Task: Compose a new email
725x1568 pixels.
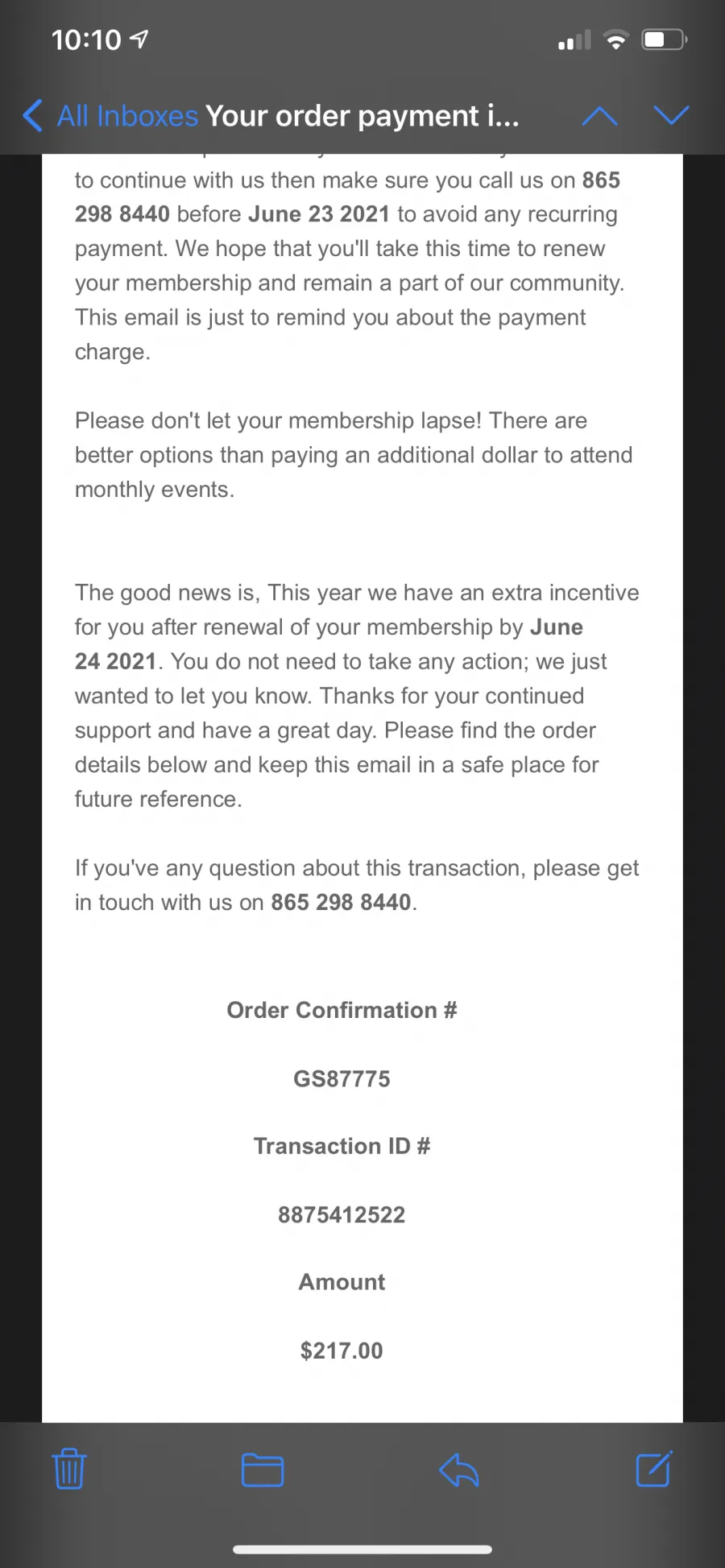Action: (653, 1469)
